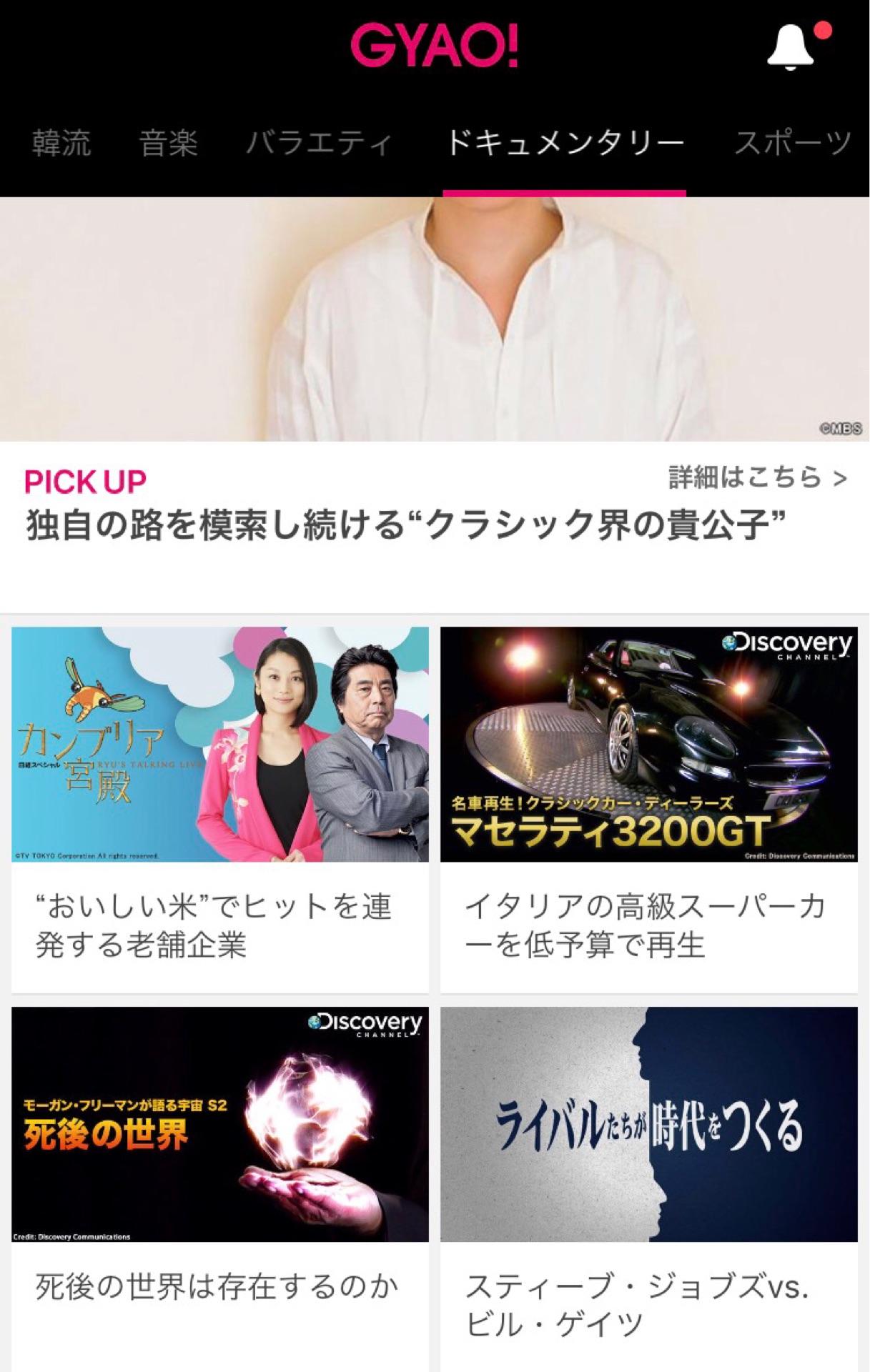870x1372 pixels.
Task: Select the バラエティ tab
Action: [x=319, y=143]
